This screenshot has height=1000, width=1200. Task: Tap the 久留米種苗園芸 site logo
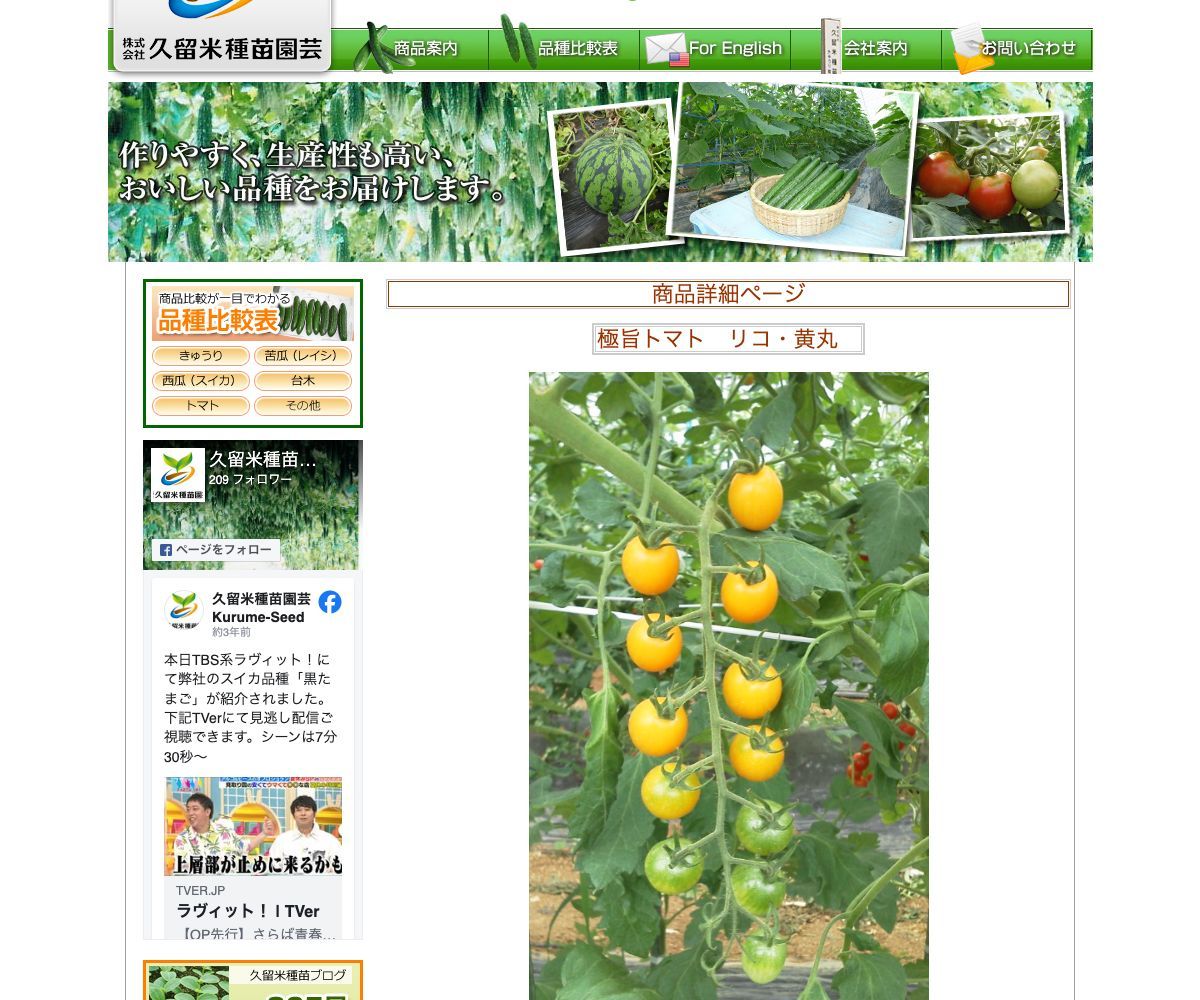pyautogui.click(x=222, y=40)
